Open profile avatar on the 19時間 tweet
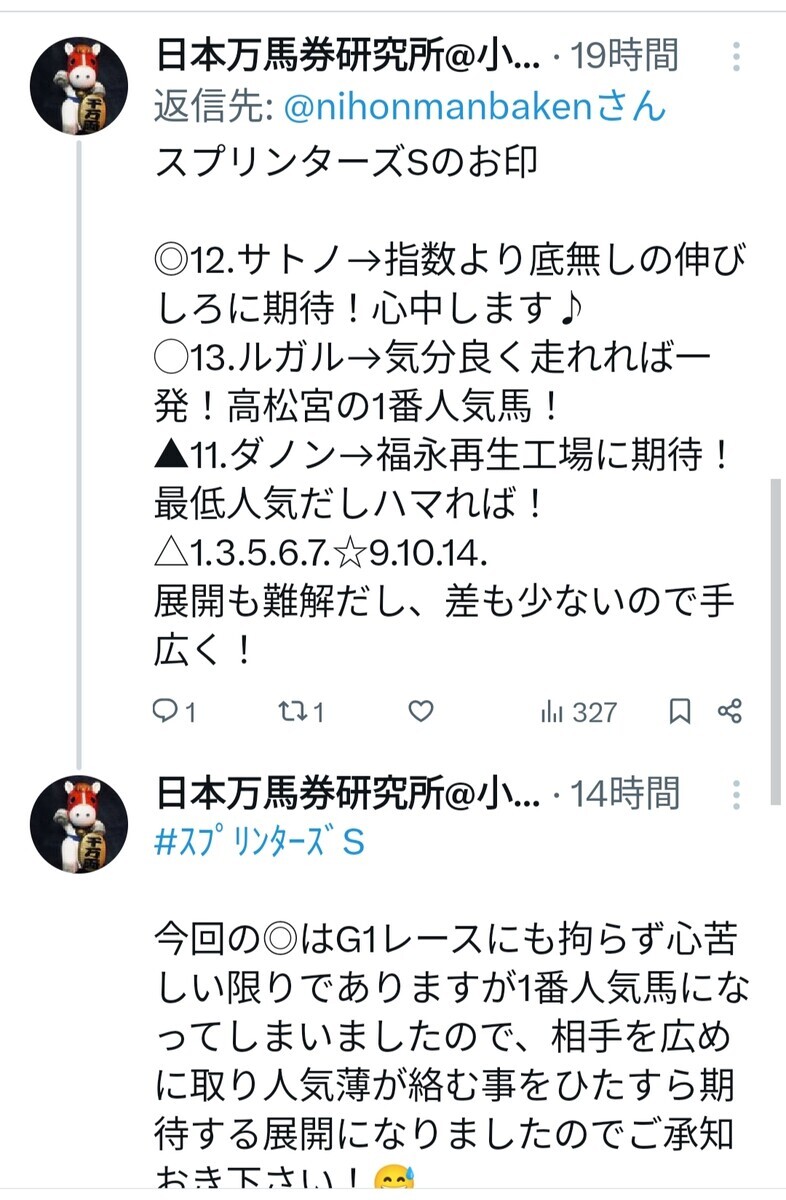786x1200 pixels. (x=79, y=87)
